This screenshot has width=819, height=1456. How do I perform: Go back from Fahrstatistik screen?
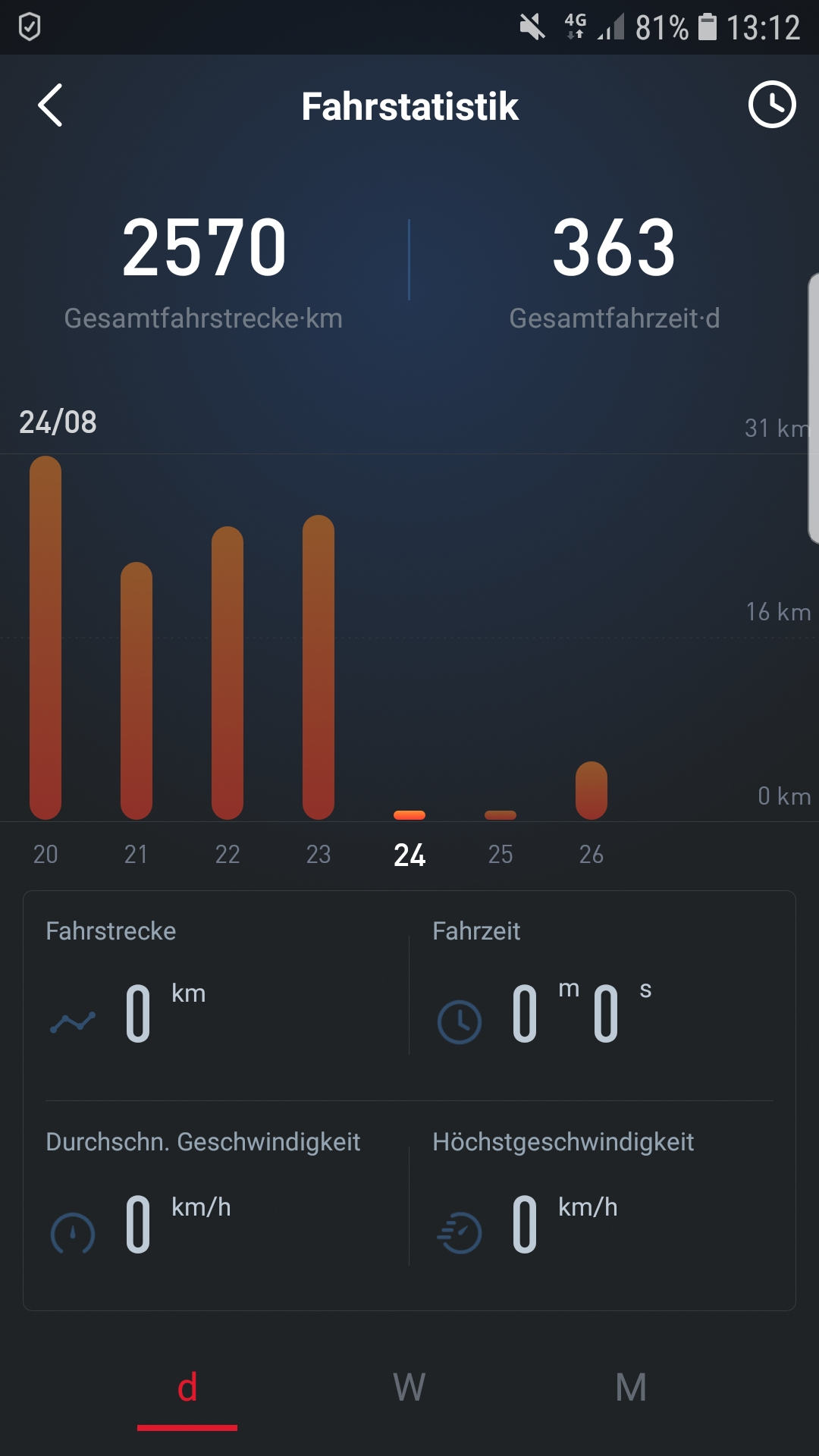pos(50,105)
